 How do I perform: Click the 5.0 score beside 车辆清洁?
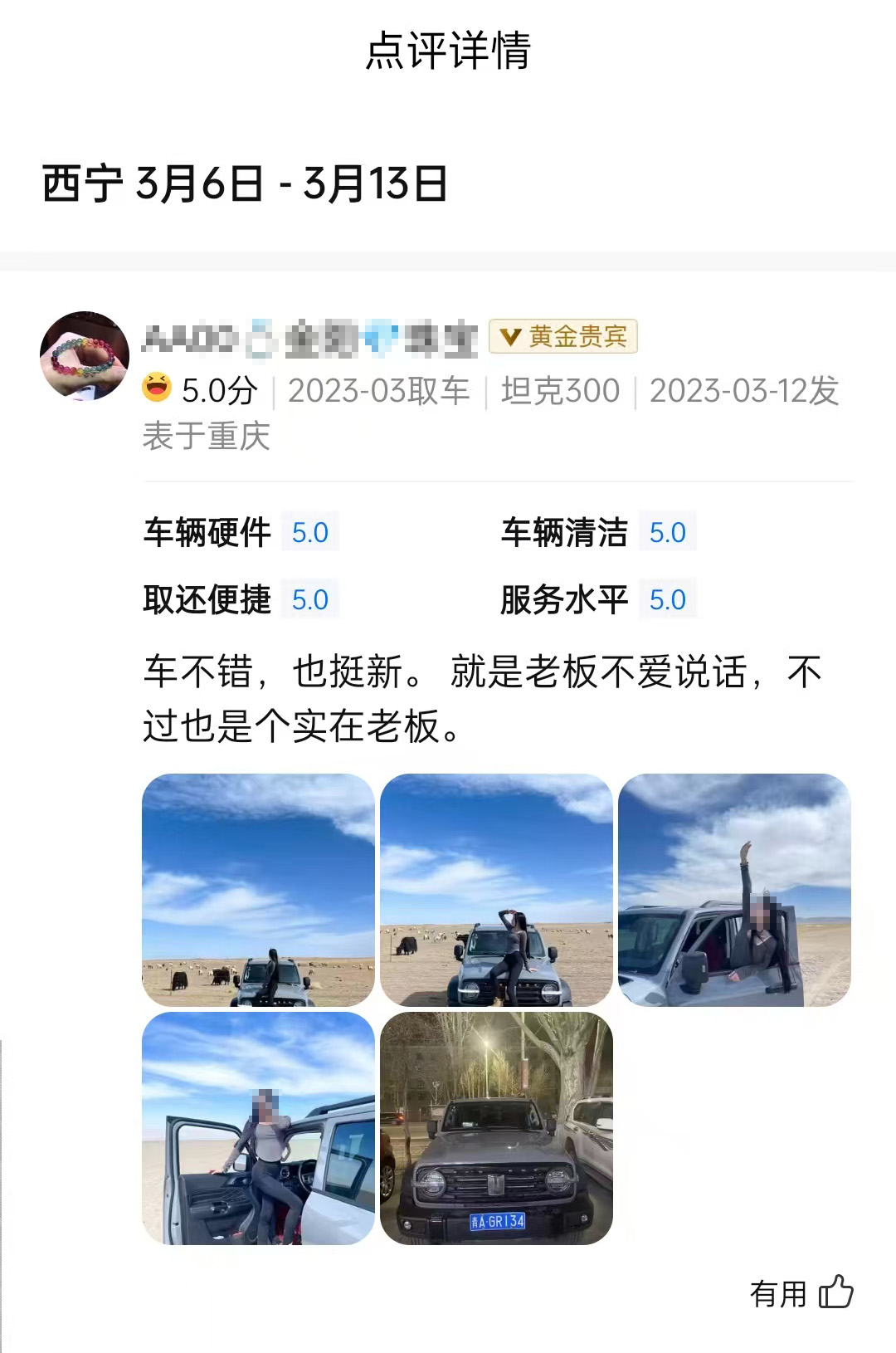click(x=669, y=534)
